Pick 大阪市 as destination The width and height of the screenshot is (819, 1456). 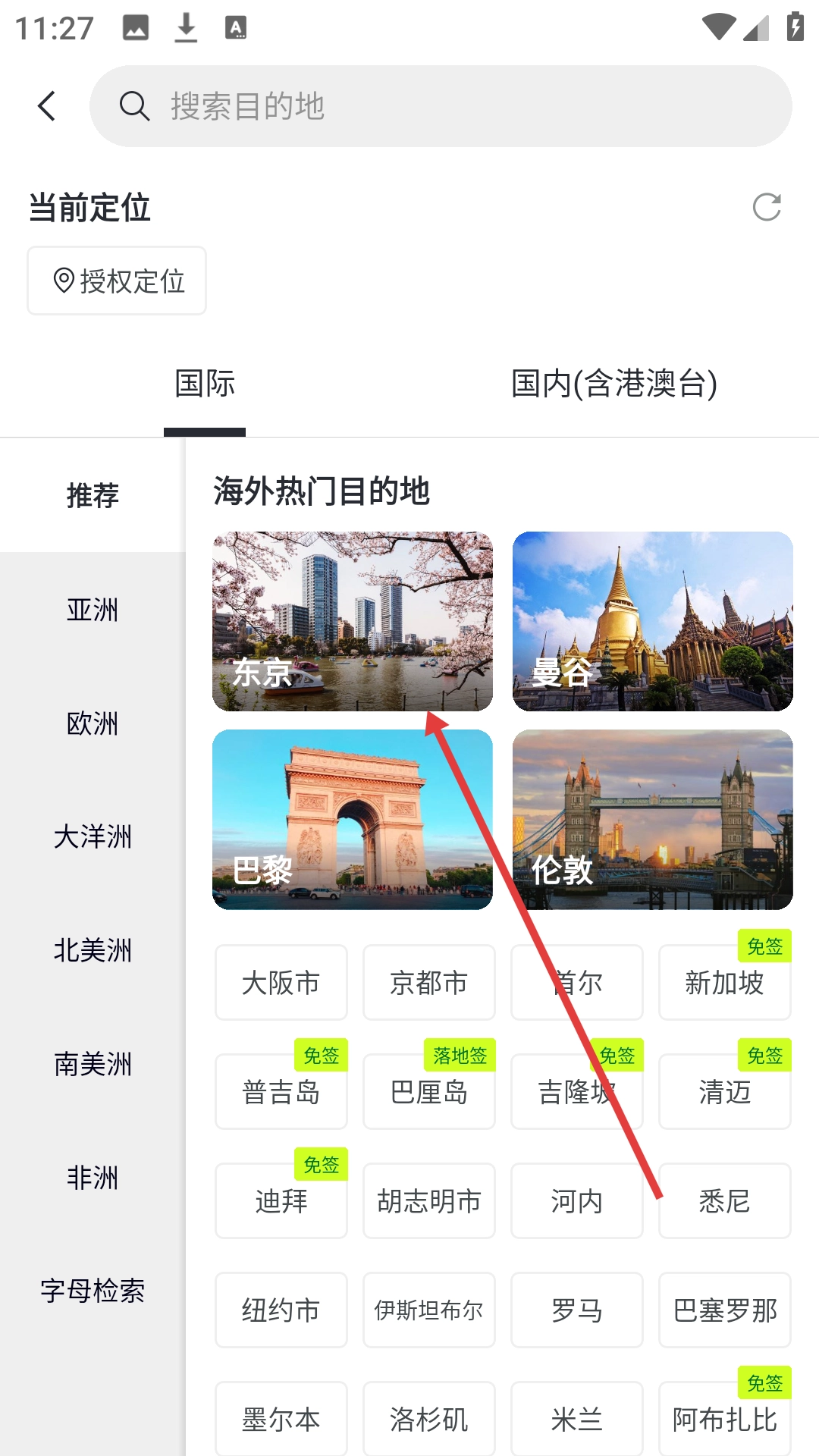point(281,983)
